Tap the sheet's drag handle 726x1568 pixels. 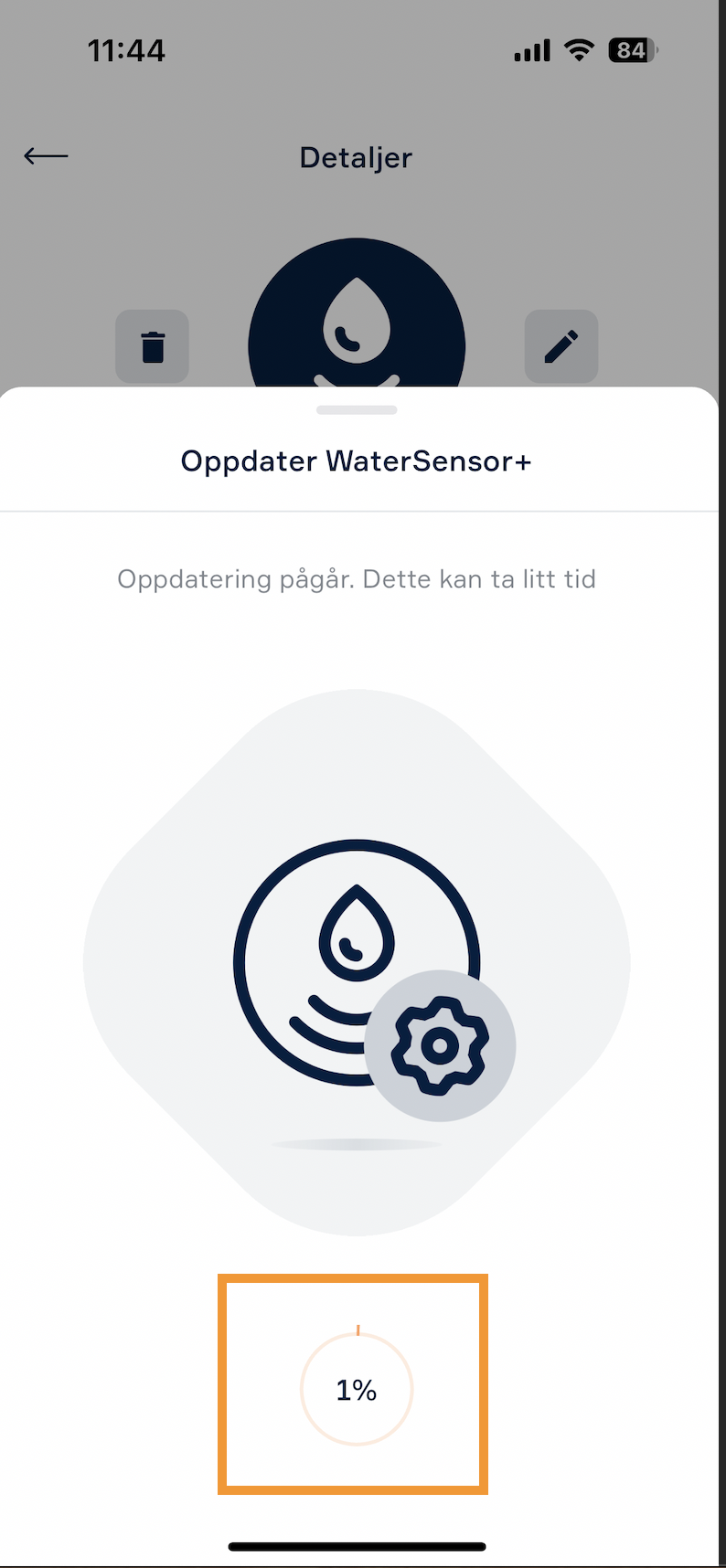point(357,410)
